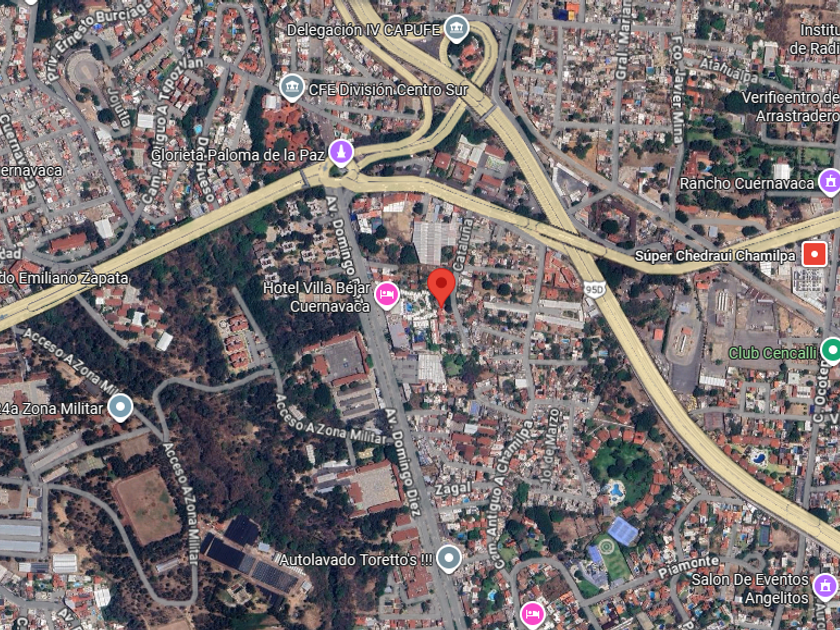Tap the Delegación IV CAPUFE marker
This screenshot has height=630, width=840.
[457, 28]
